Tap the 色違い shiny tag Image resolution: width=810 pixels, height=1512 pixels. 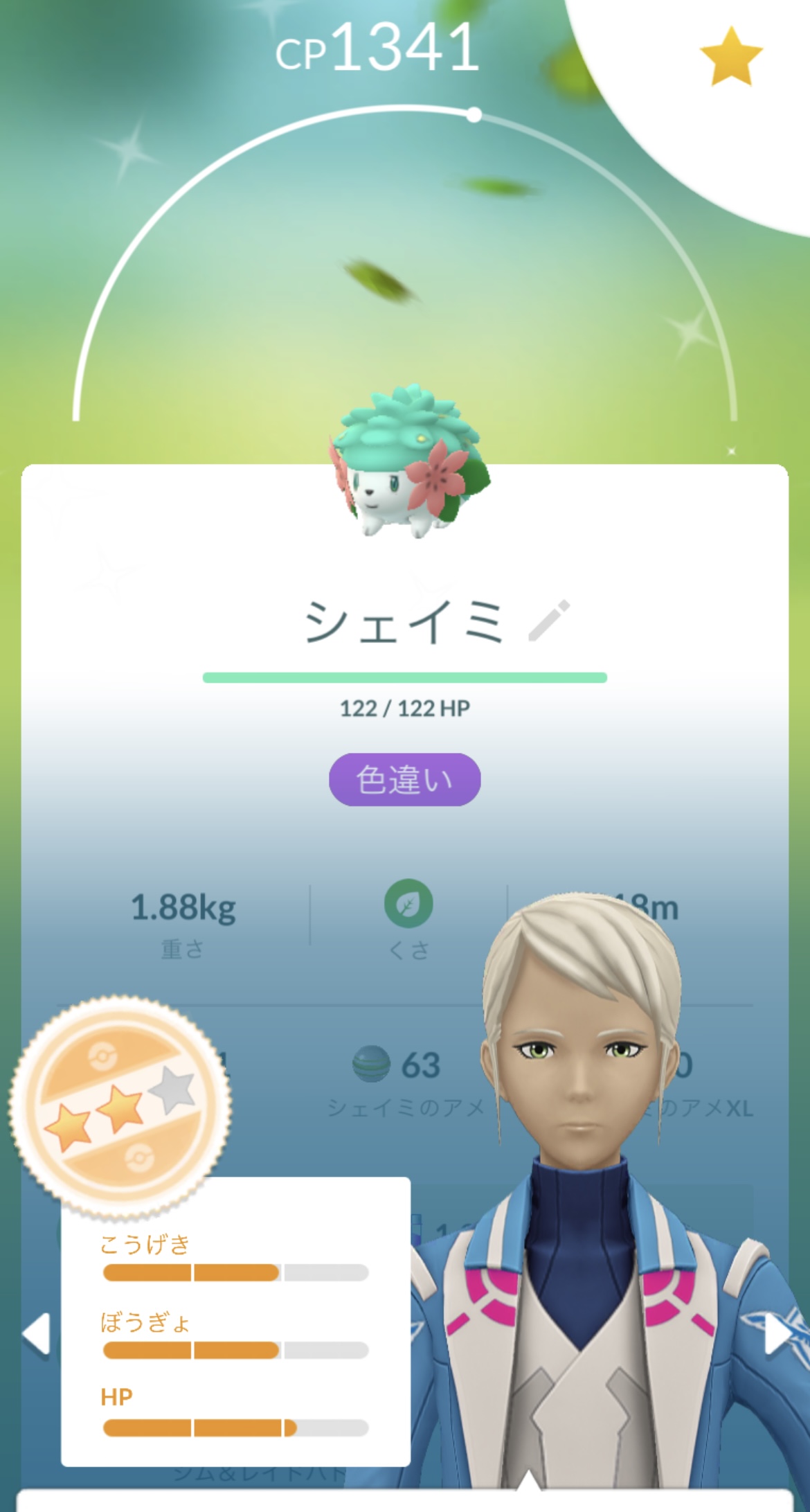coord(405,780)
